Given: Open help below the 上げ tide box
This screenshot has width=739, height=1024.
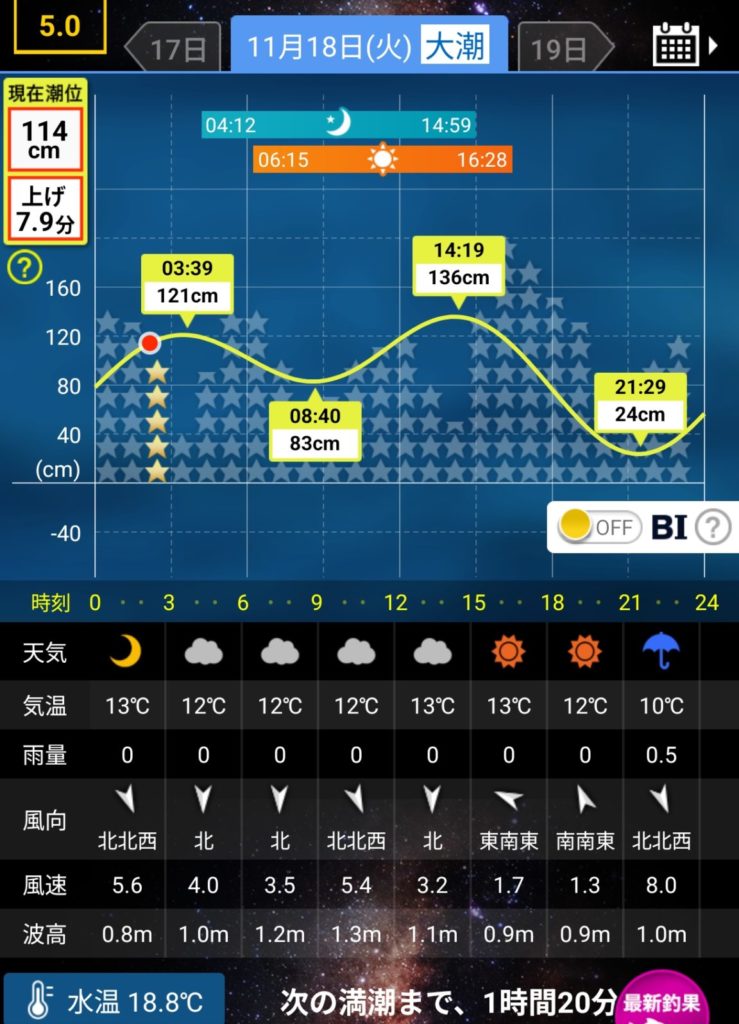Looking at the screenshot, I should [24, 267].
